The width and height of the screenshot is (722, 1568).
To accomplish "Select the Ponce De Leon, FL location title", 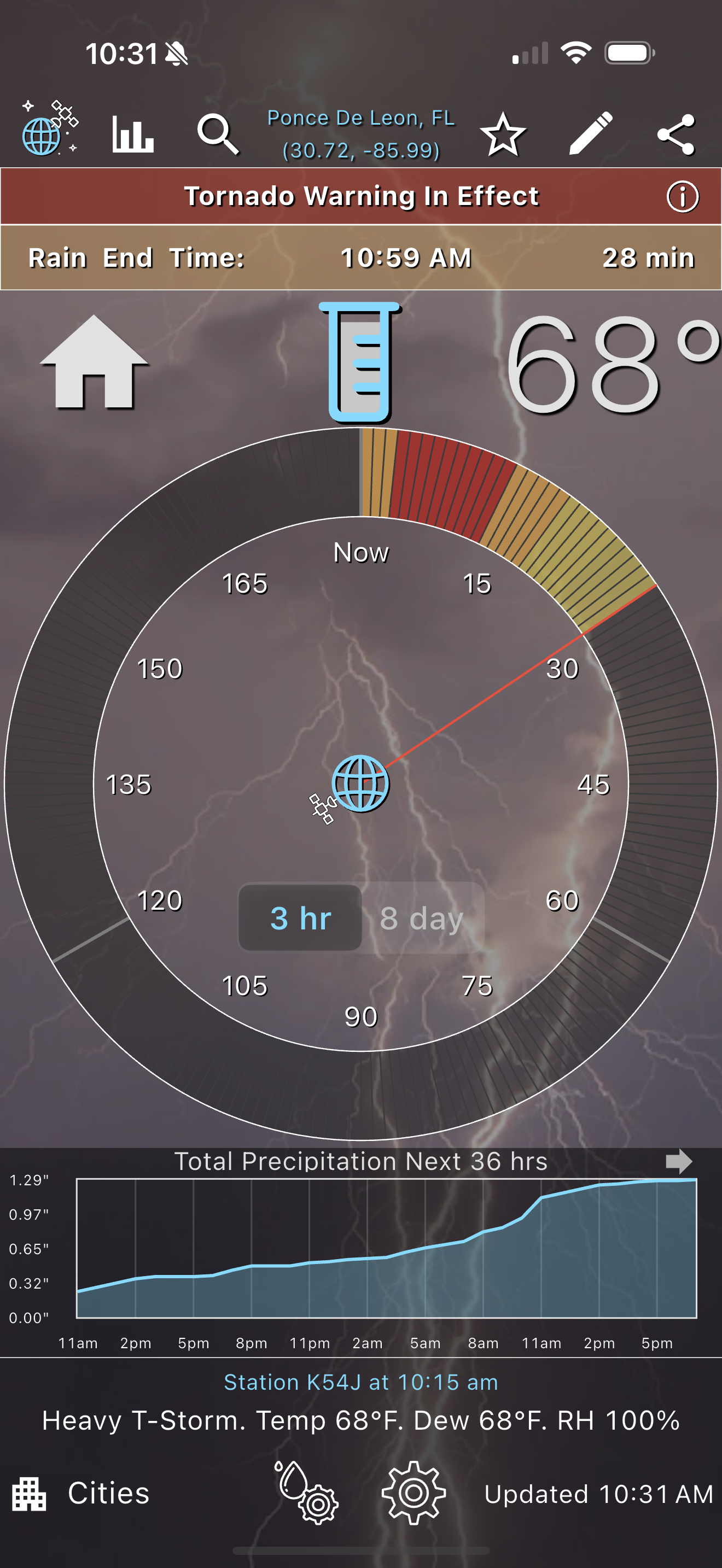I will tap(361, 133).
